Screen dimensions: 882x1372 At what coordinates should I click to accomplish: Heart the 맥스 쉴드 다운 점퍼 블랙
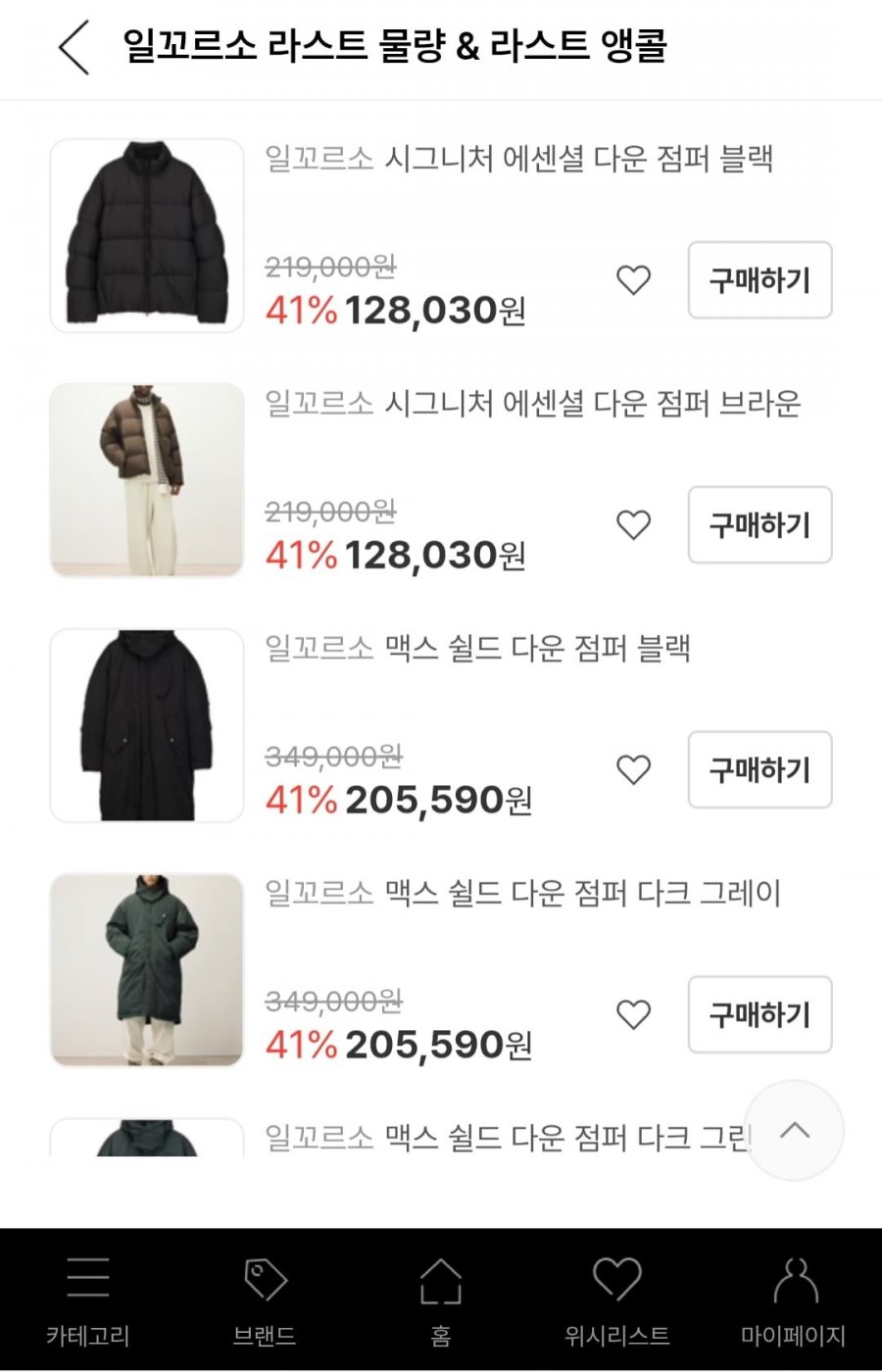[x=633, y=770]
